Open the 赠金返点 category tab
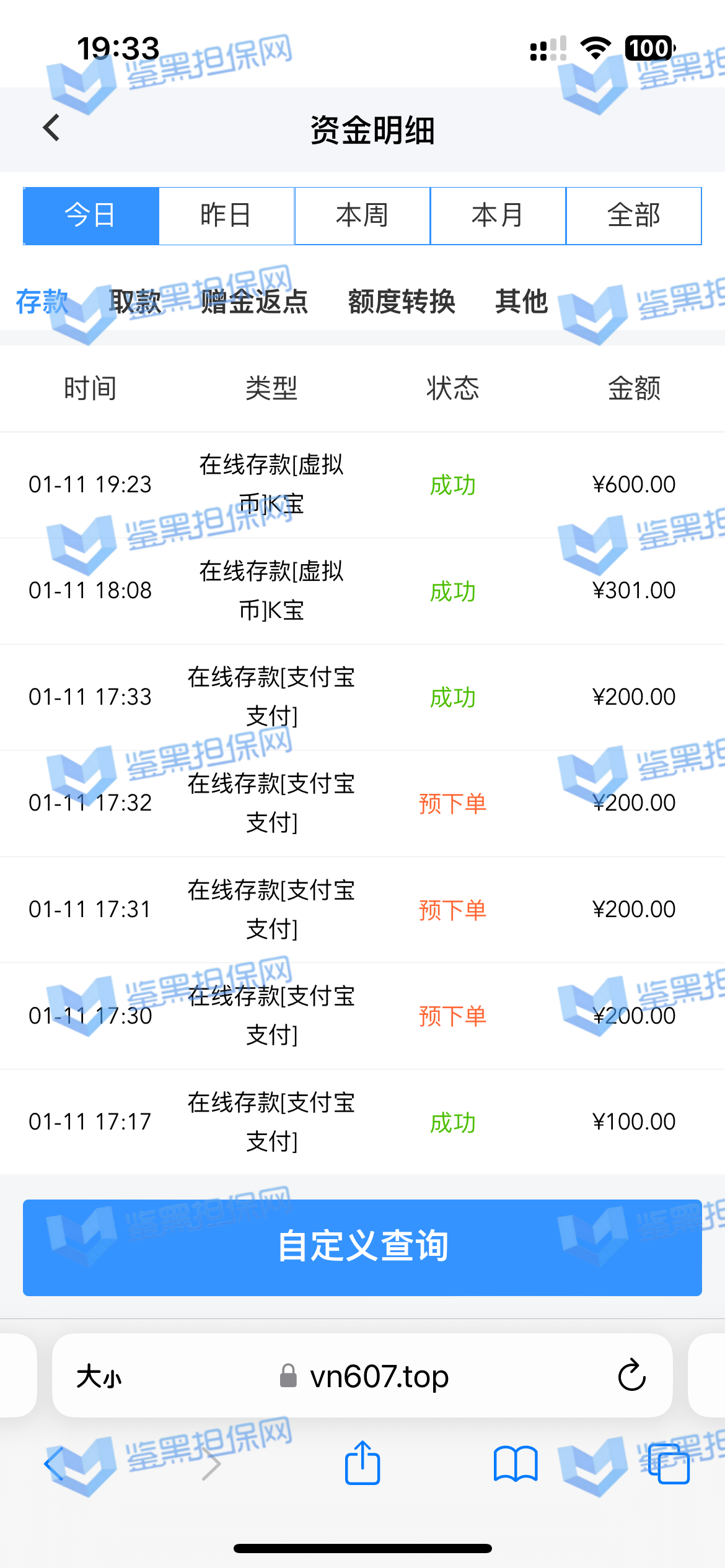The image size is (725, 1568). tap(254, 302)
